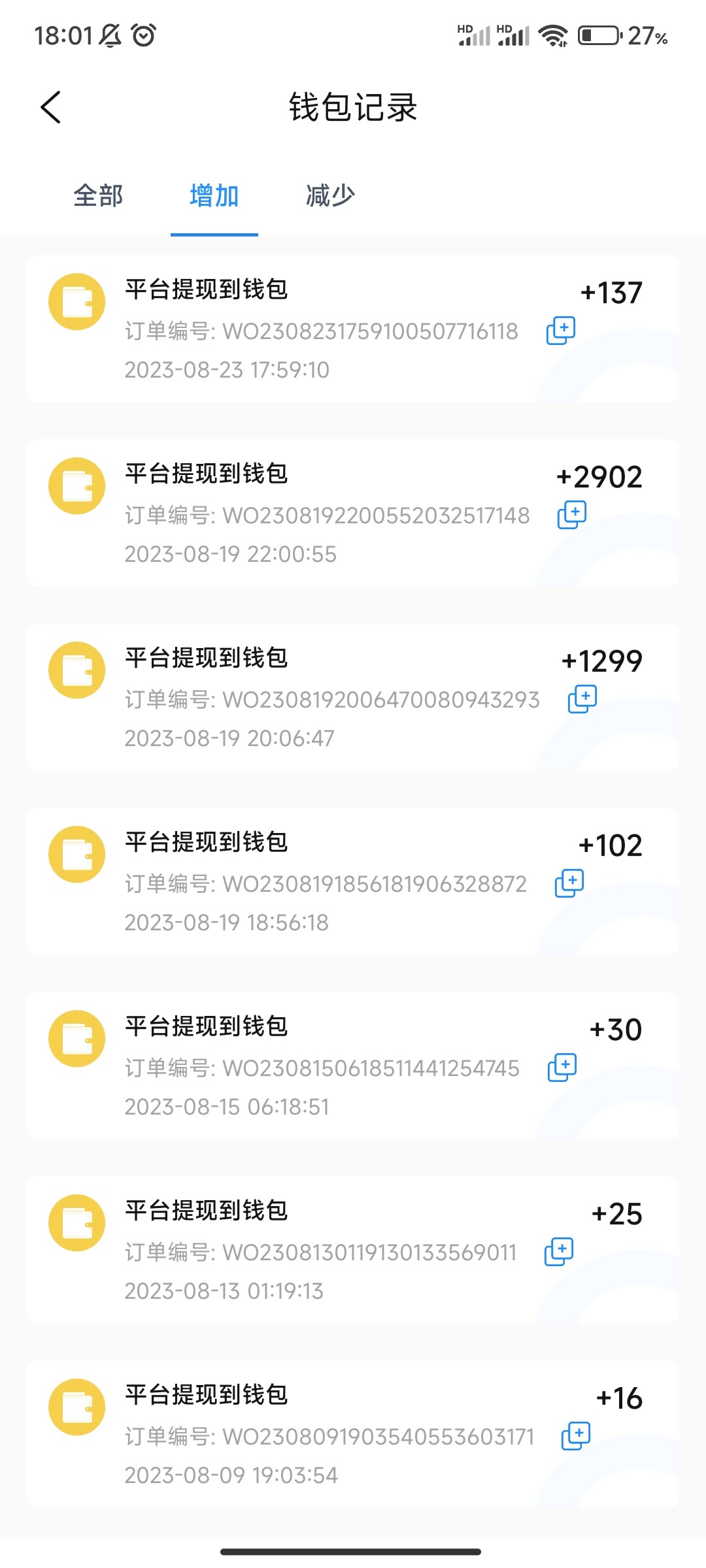This screenshot has width=706, height=1568.
Task: Copy order number of the +25 record
Action: pyautogui.click(x=559, y=1252)
